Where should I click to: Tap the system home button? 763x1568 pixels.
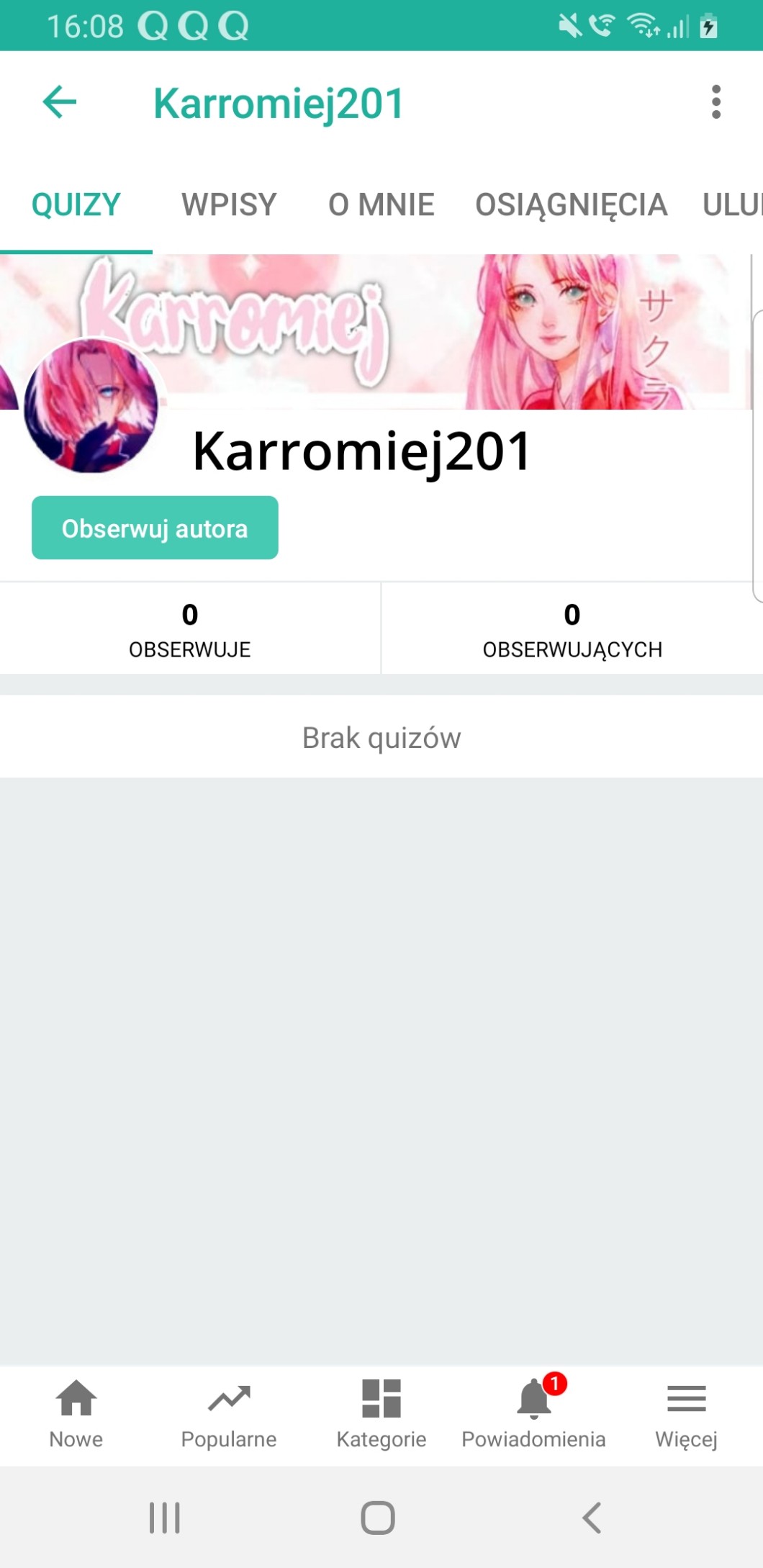point(378,1518)
